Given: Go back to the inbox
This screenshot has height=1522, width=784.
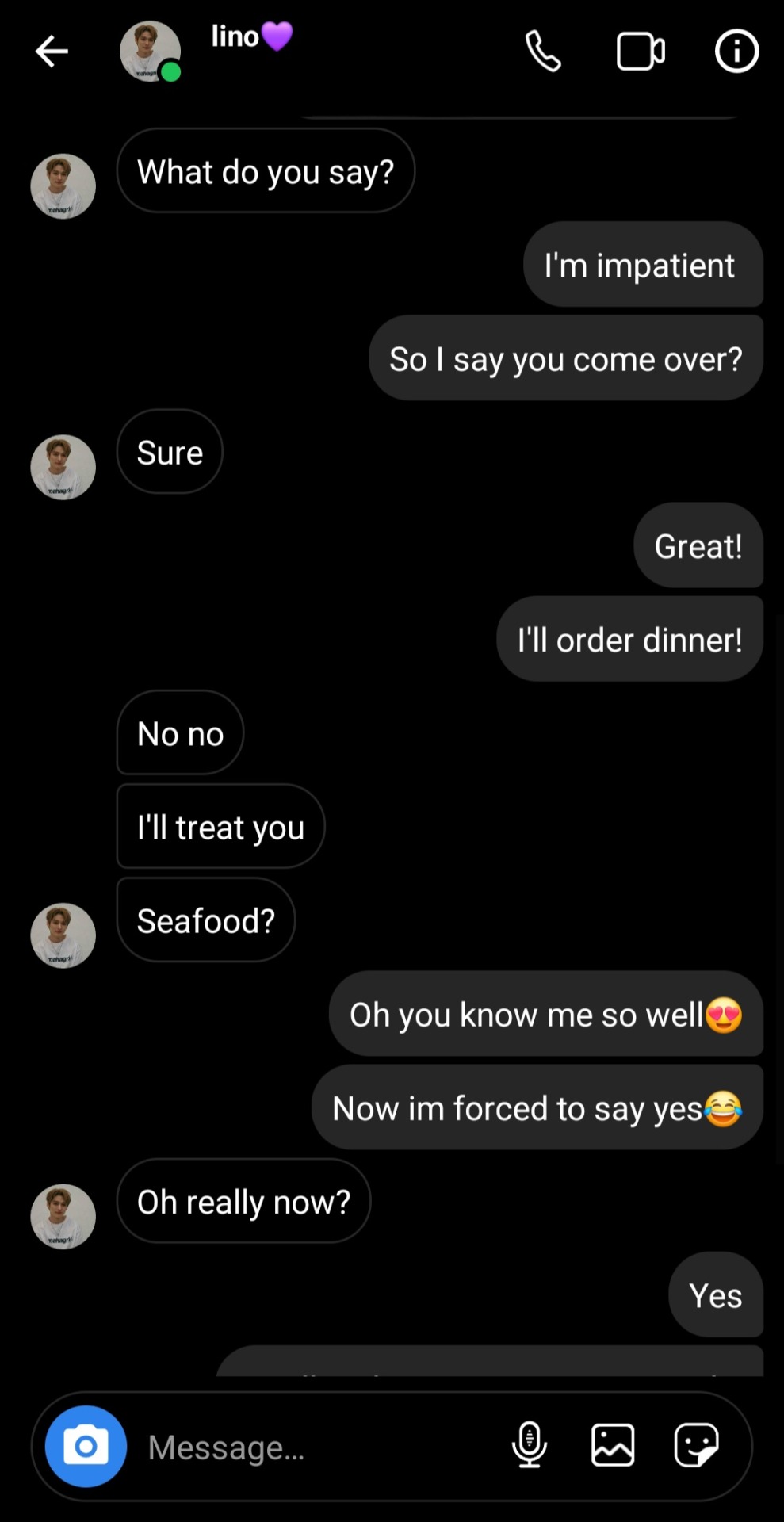Looking at the screenshot, I should [52, 52].
